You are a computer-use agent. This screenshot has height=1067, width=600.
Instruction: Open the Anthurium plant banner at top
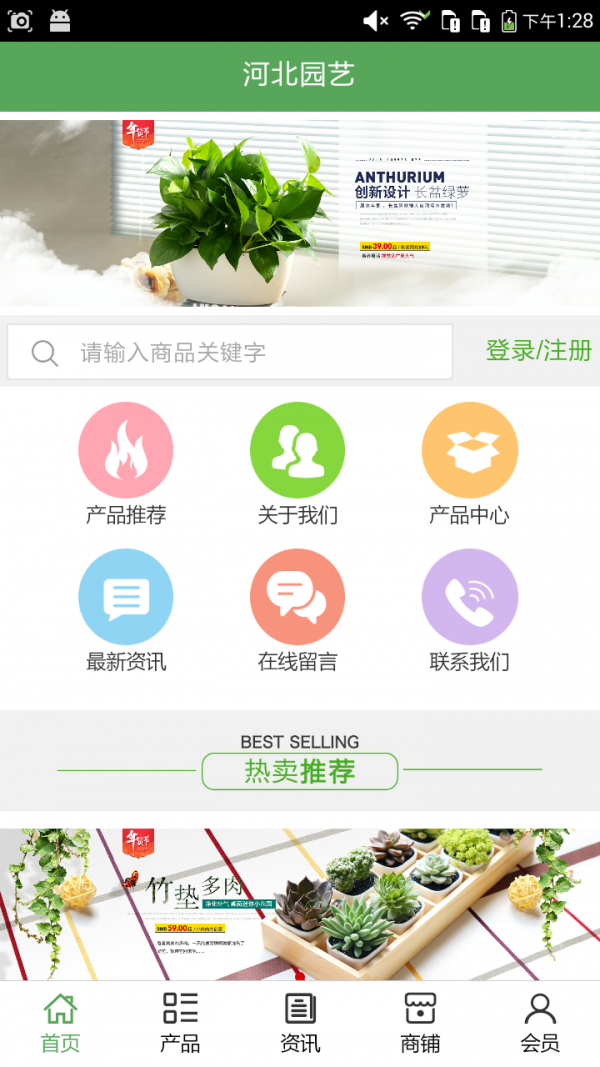(x=300, y=214)
